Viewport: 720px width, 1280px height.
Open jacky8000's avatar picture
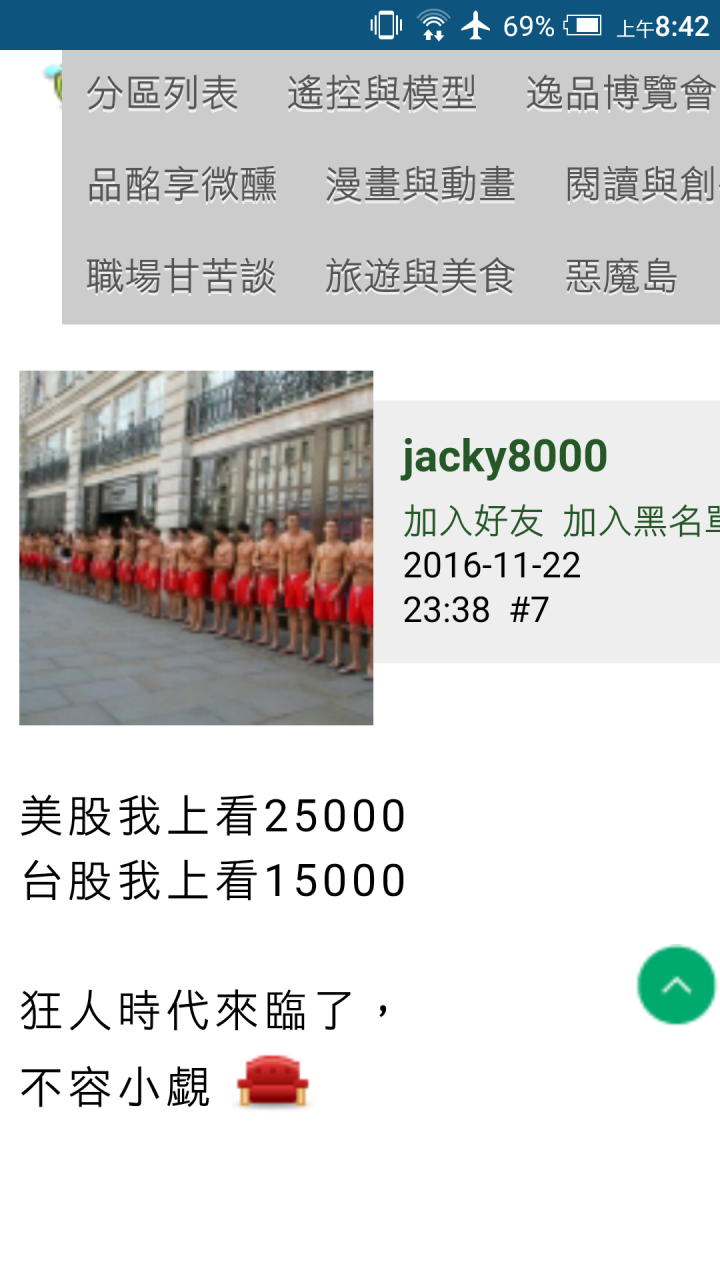tap(196, 547)
